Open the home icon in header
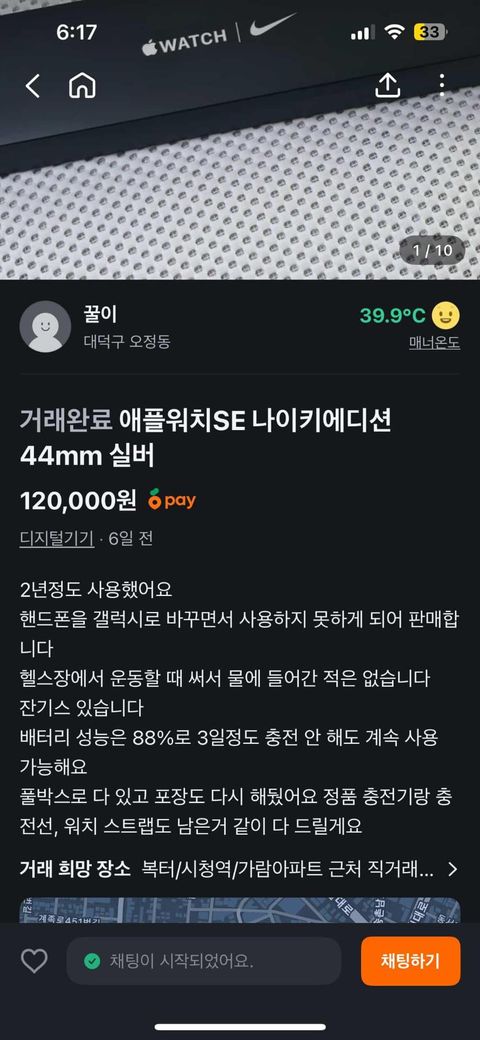Viewport: 480px width, 1040px height. coord(82,86)
